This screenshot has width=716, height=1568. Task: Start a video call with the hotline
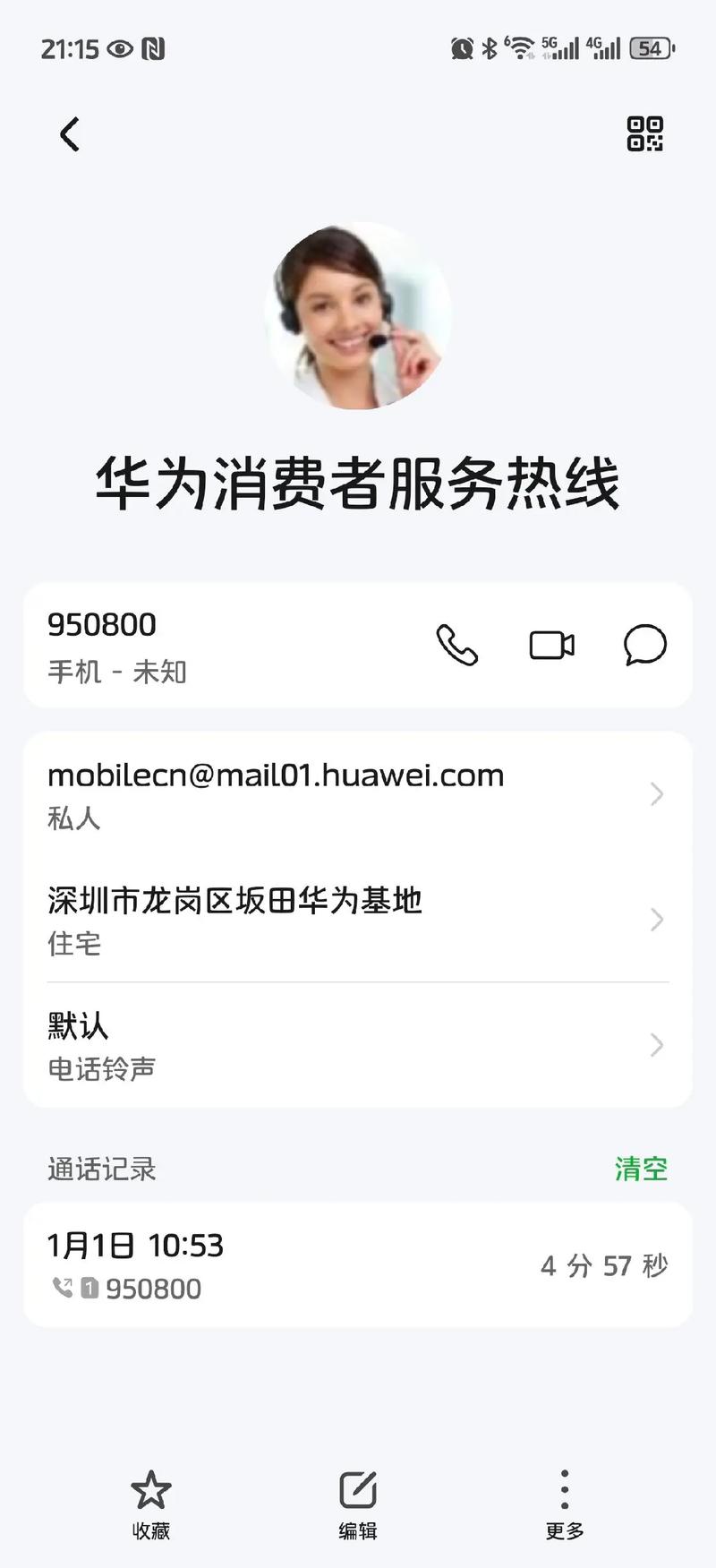coord(550,647)
